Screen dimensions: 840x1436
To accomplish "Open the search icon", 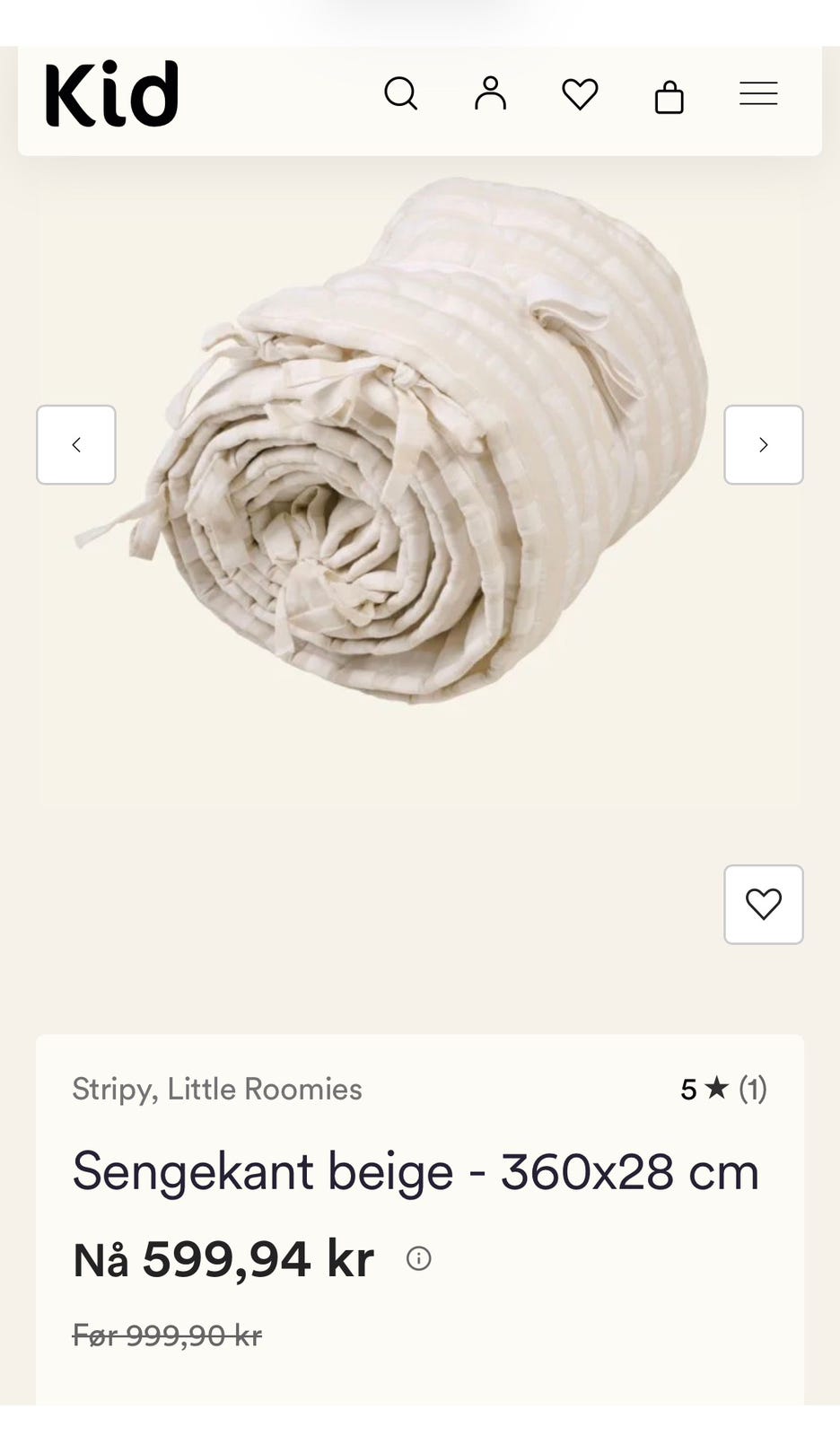I will pyautogui.click(x=401, y=93).
